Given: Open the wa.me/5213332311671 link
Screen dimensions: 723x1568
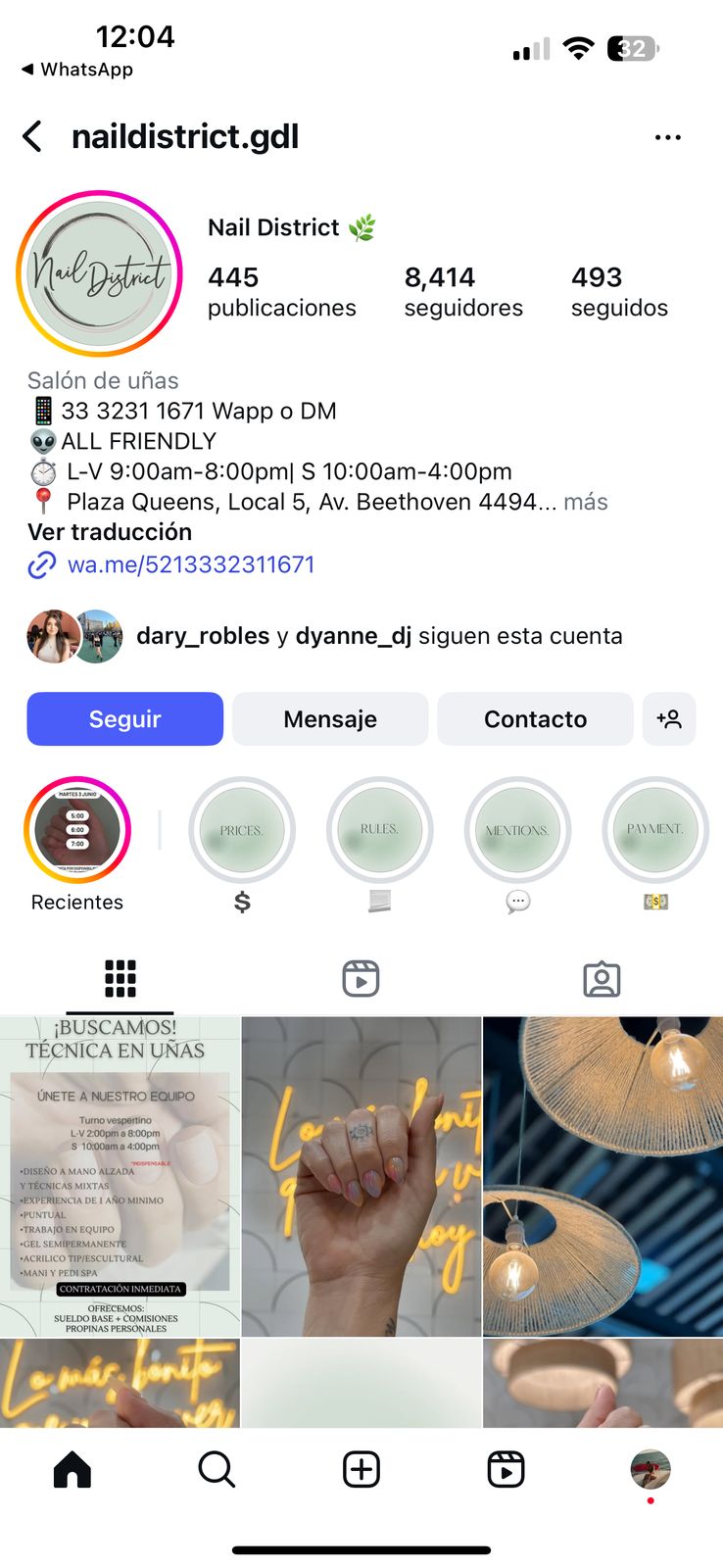Looking at the screenshot, I should coord(190,564).
